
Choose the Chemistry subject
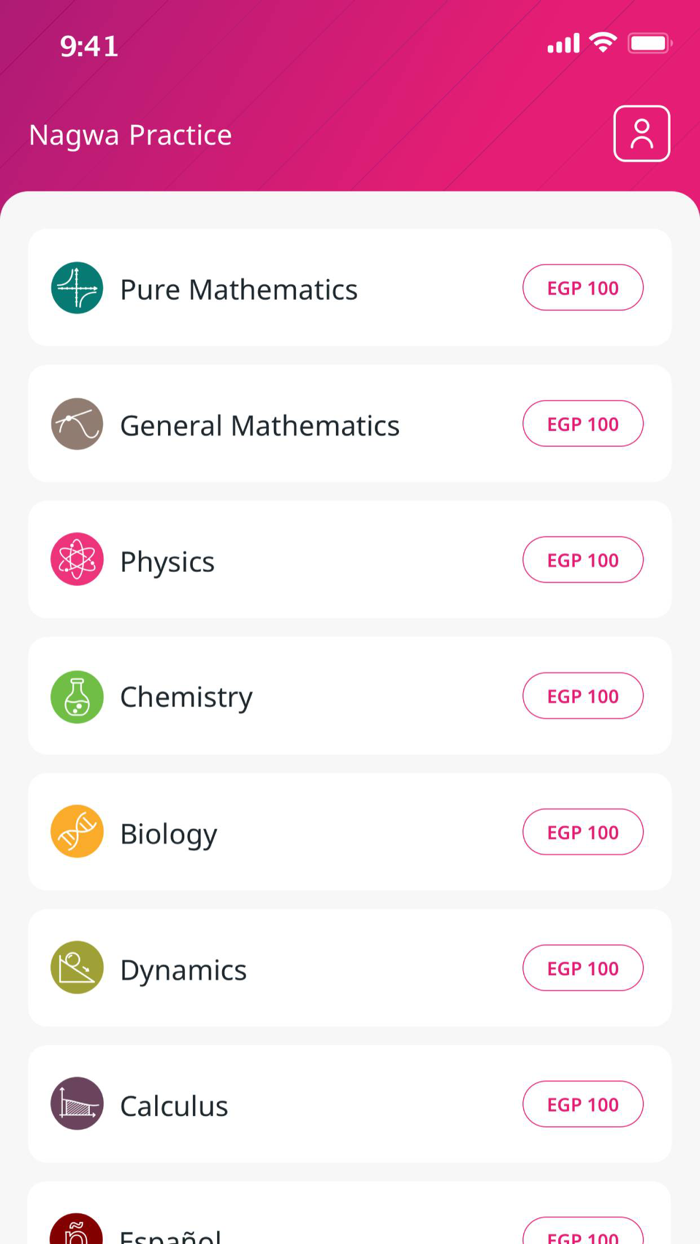(186, 697)
